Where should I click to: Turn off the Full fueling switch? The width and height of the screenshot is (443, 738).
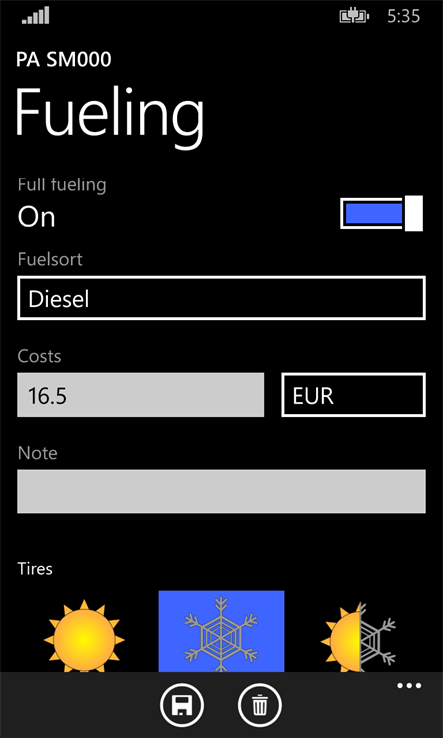[x=381, y=213]
